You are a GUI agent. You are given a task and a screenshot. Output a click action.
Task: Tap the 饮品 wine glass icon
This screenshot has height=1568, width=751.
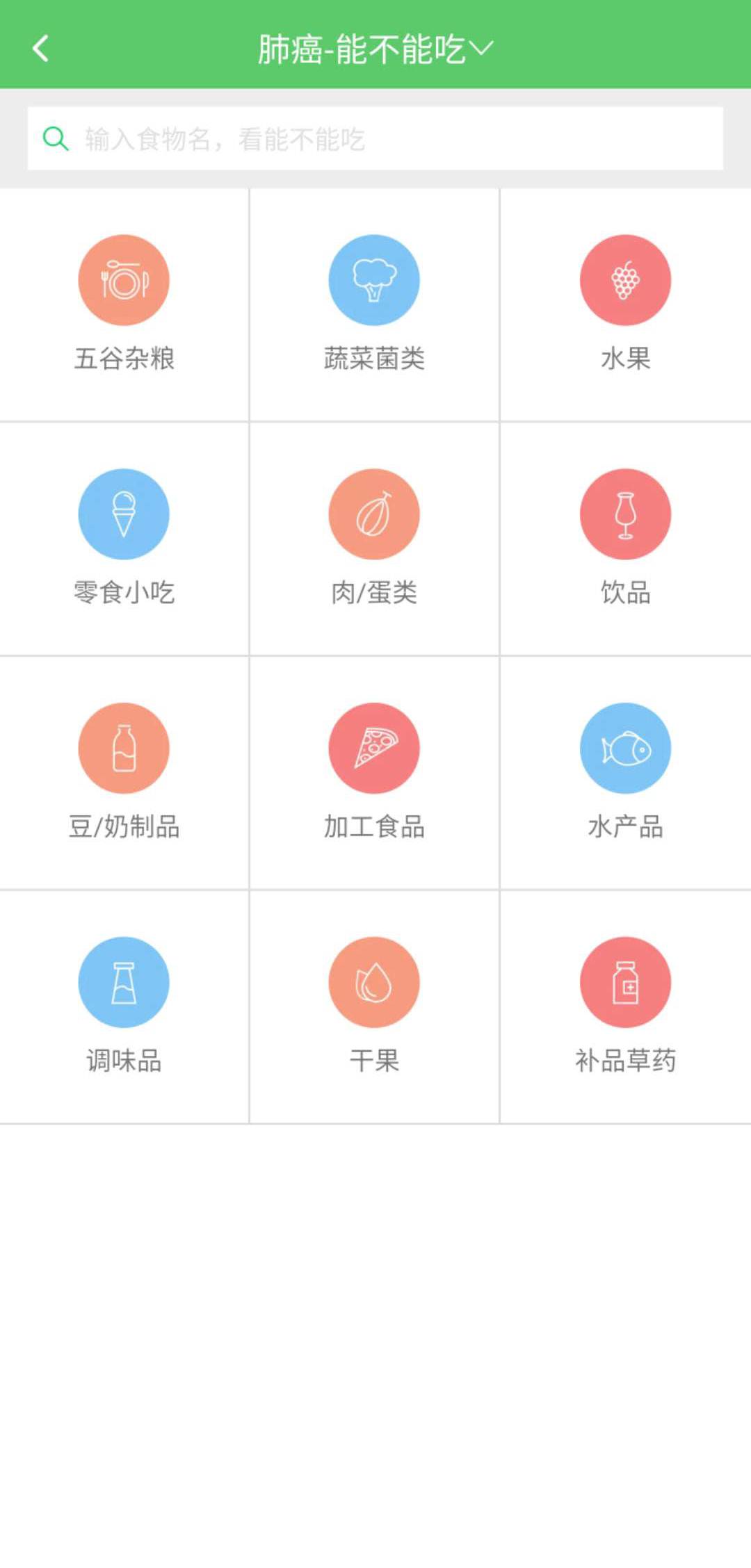point(625,513)
